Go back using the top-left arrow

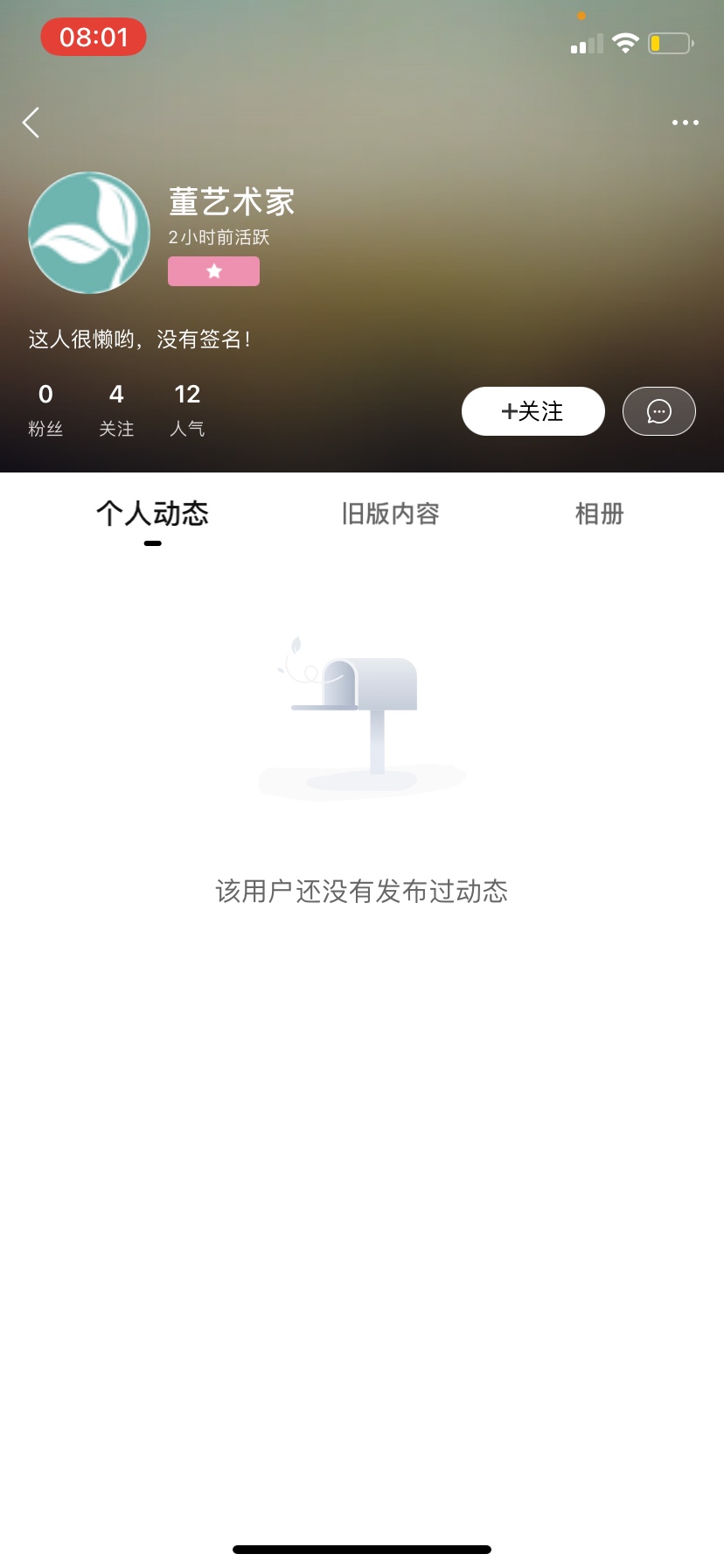point(31,122)
